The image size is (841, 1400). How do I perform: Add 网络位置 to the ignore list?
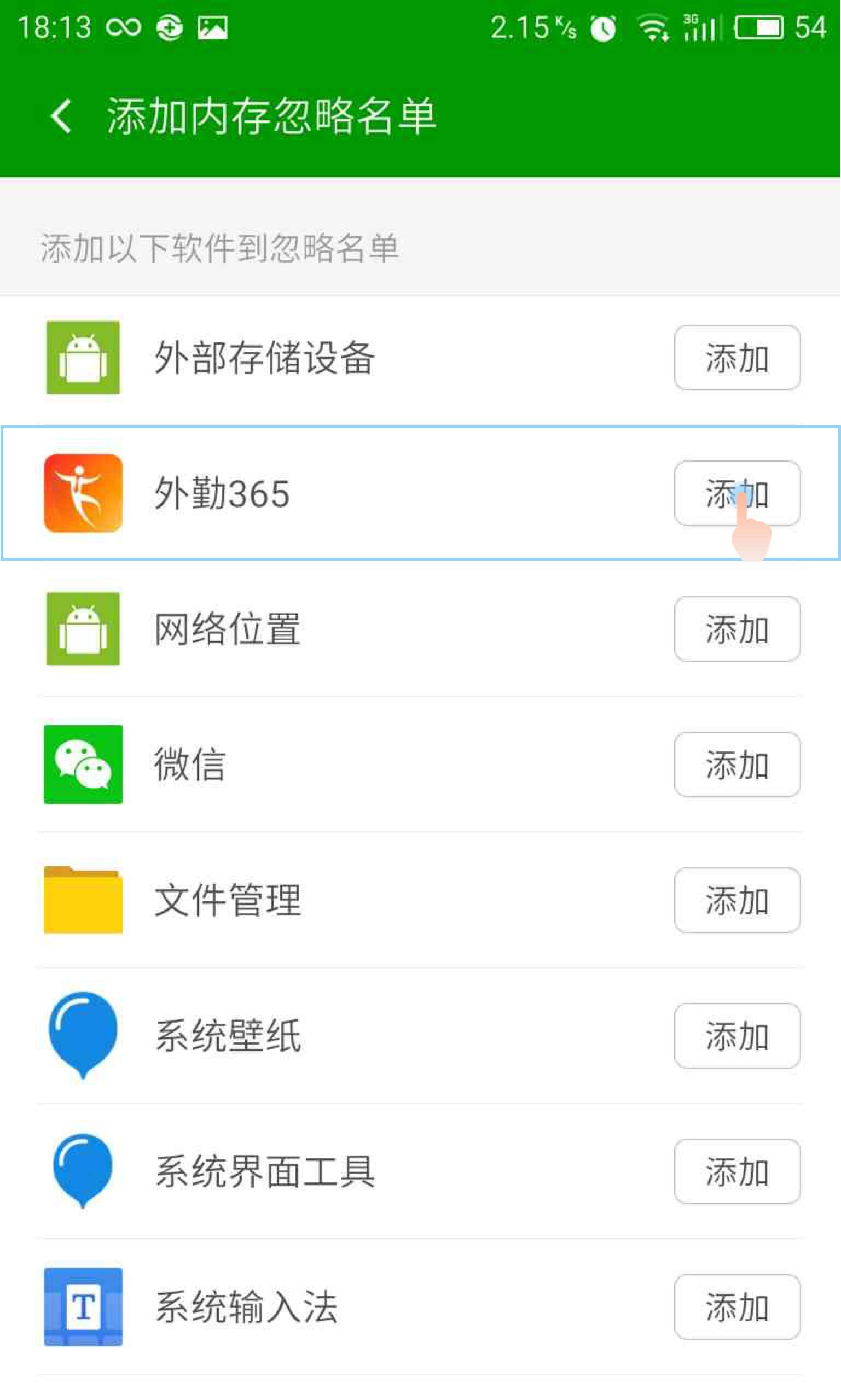tap(736, 629)
